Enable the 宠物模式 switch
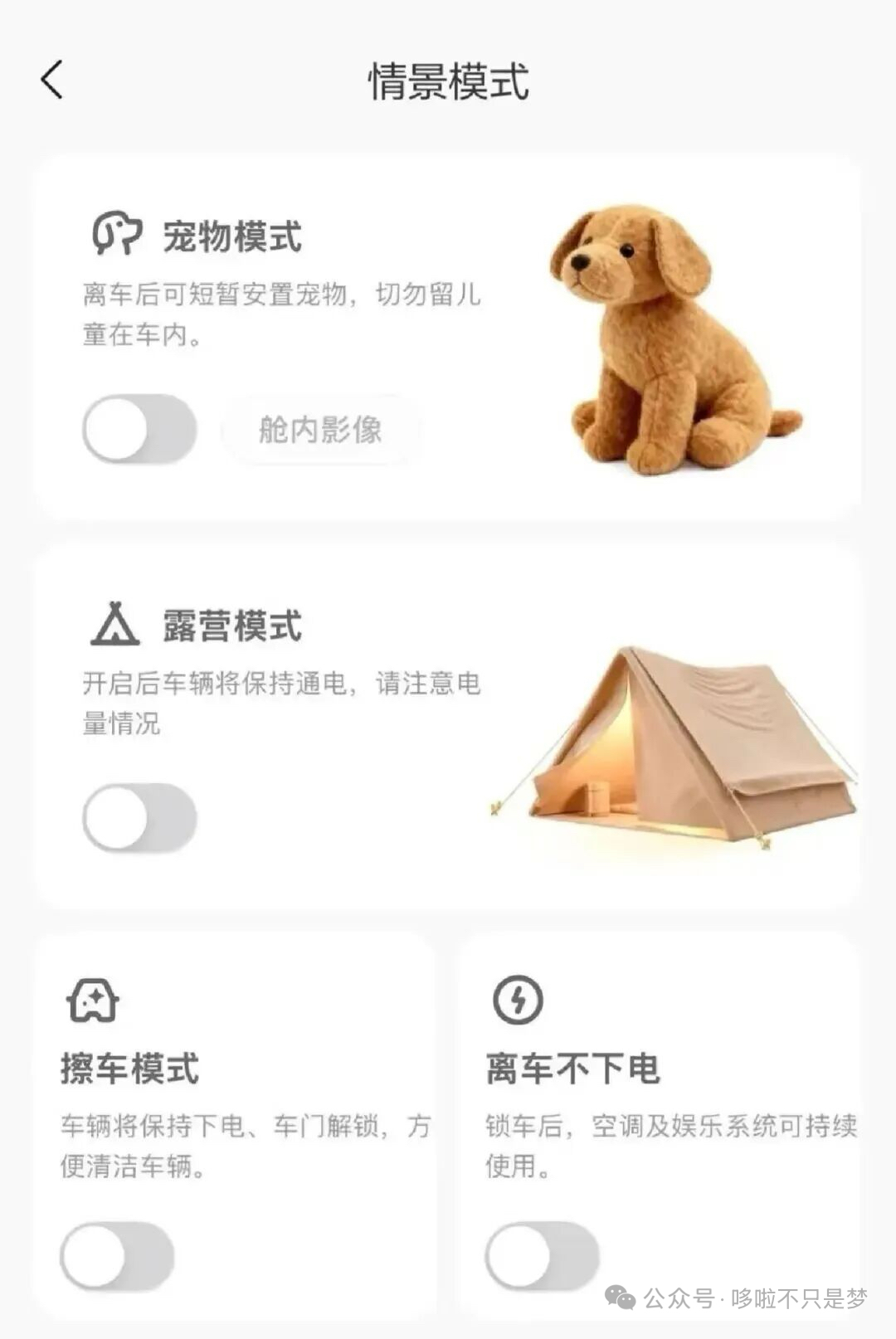Image resolution: width=896 pixels, height=1339 pixels. pyautogui.click(x=139, y=429)
